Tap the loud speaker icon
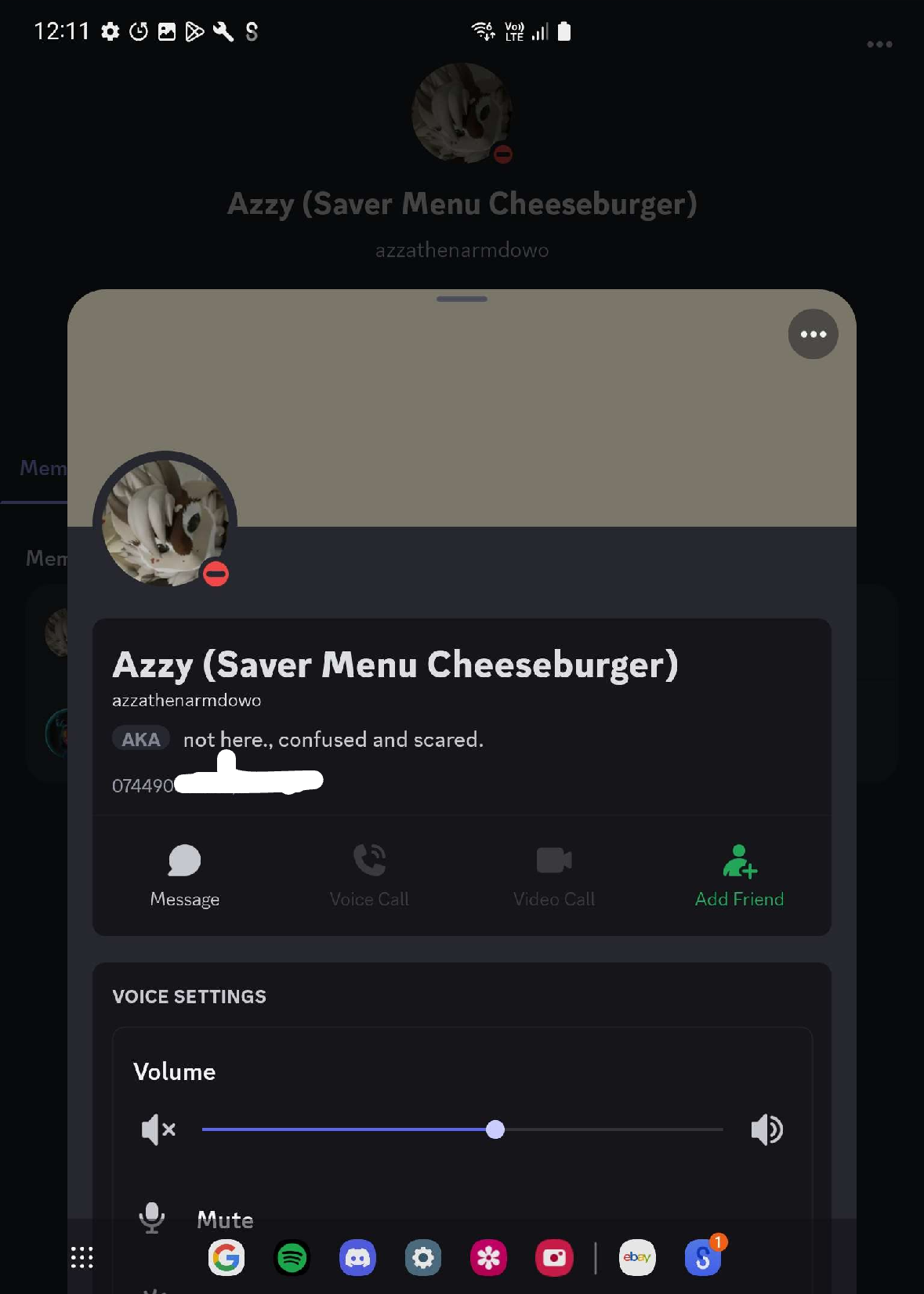This screenshot has height=1294, width=924. 766,1129
